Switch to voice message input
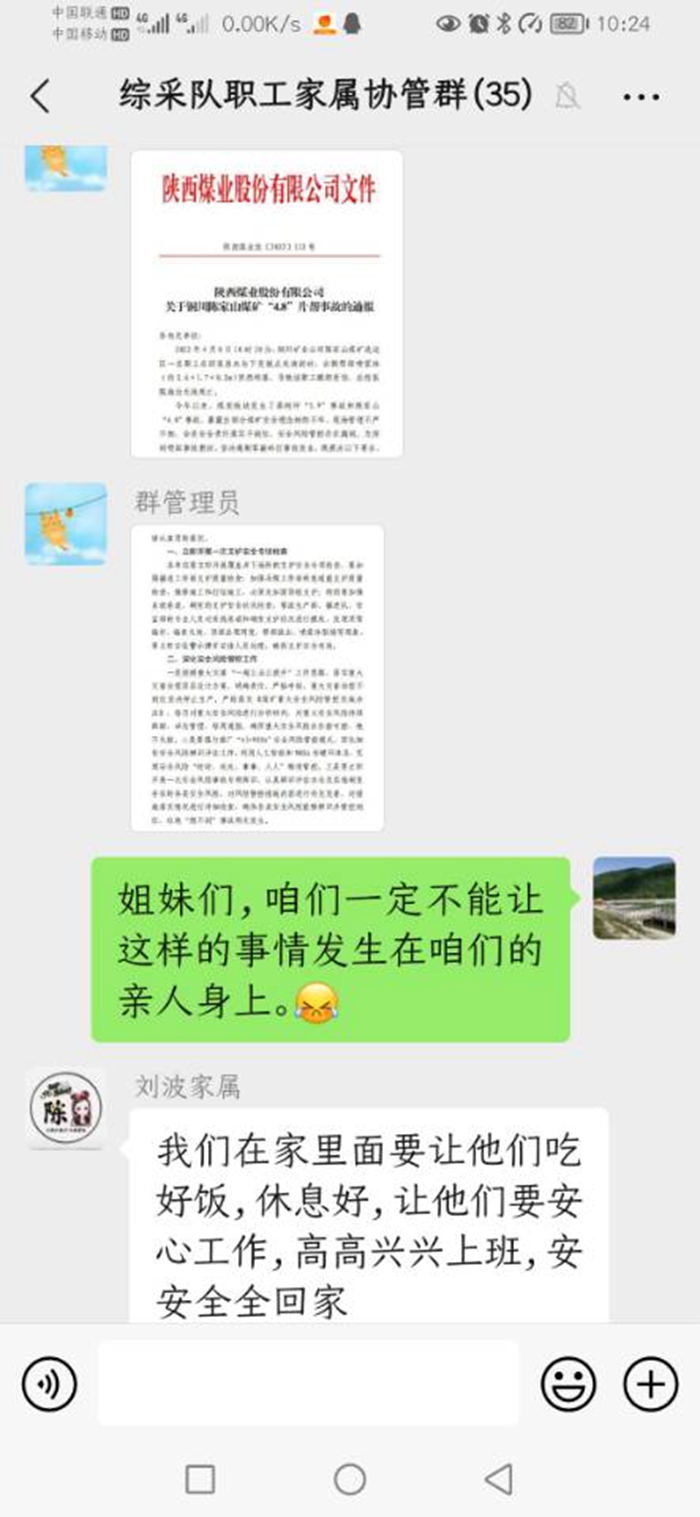Image resolution: width=700 pixels, height=1517 pixels. 49,1385
